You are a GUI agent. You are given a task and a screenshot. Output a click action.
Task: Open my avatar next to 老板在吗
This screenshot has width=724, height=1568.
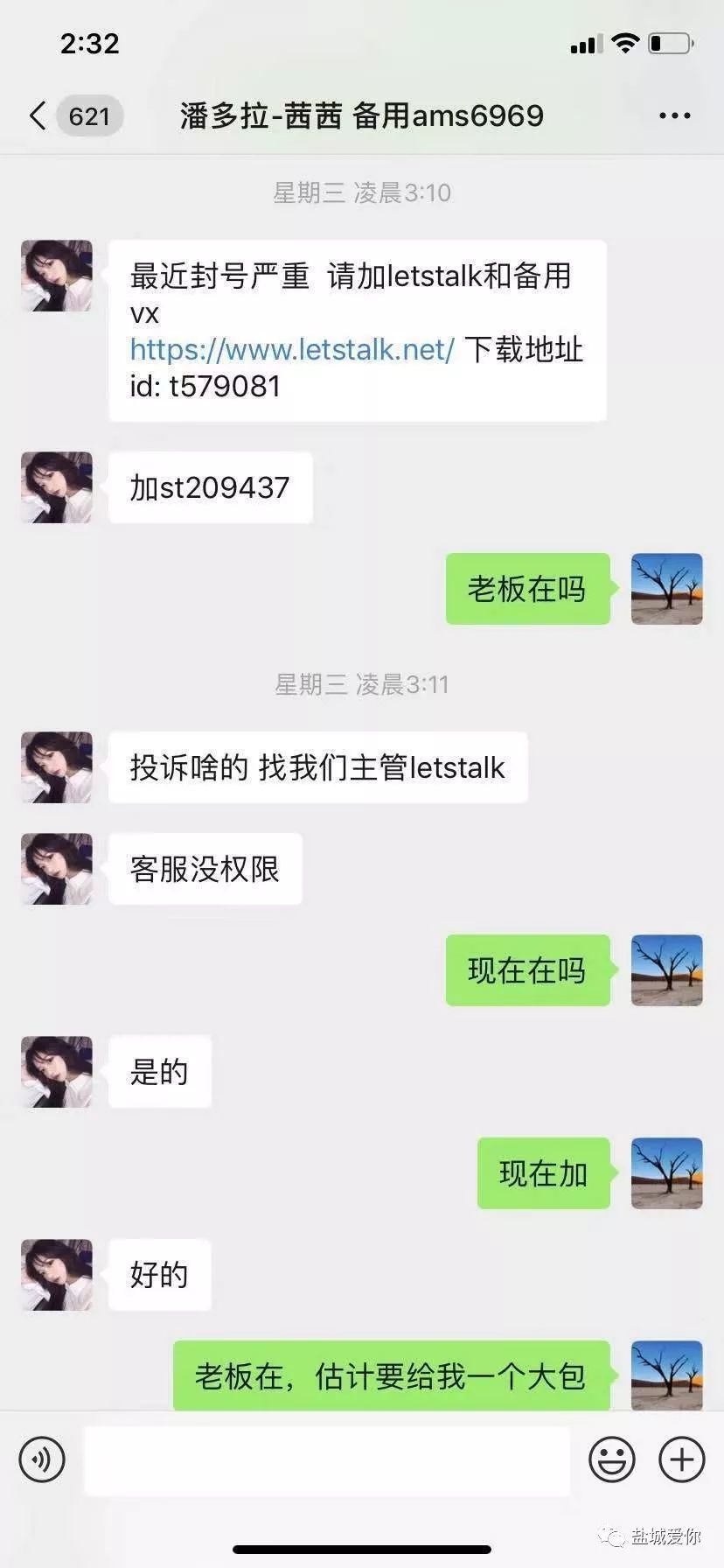coord(666,589)
